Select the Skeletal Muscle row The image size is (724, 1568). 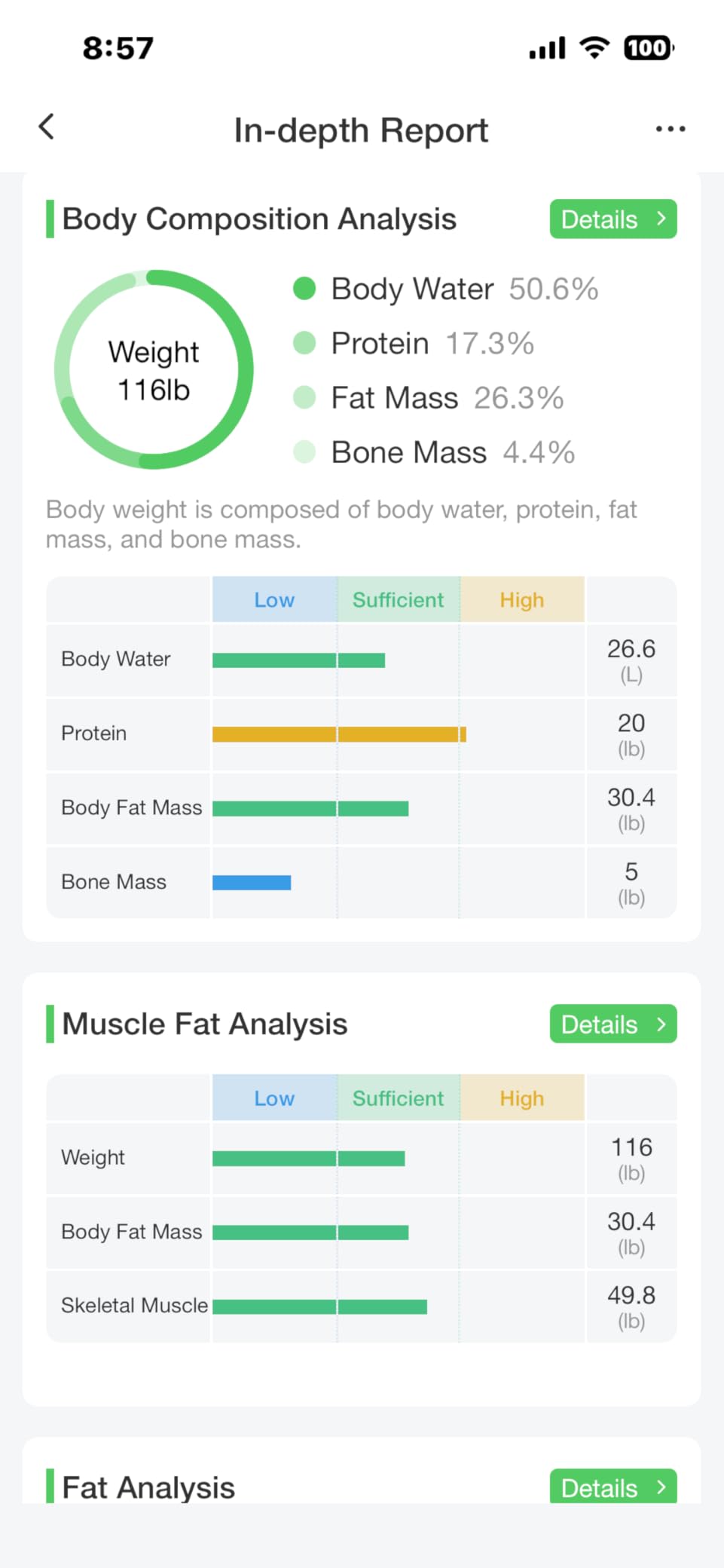pyautogui.click(x=133, y=1305)
